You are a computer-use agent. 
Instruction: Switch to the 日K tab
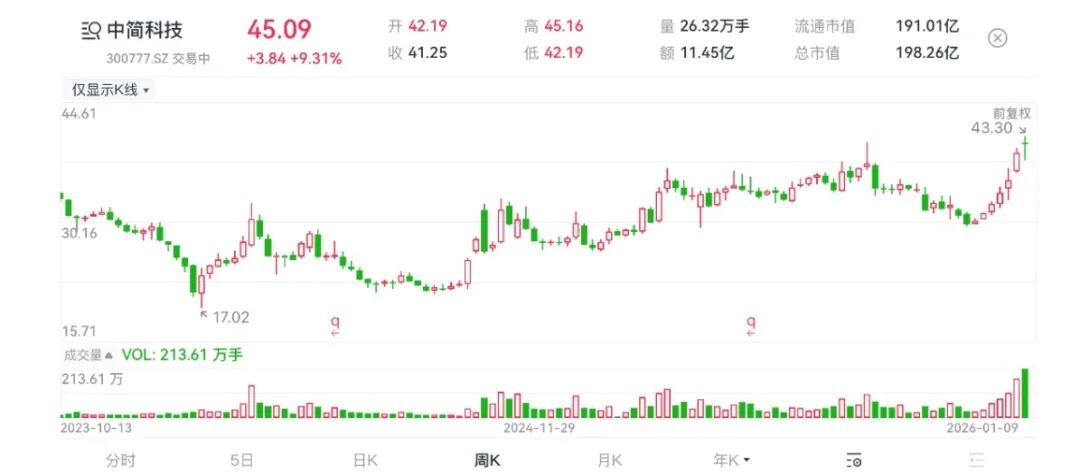pyautogui.click(x=364, y=460)
